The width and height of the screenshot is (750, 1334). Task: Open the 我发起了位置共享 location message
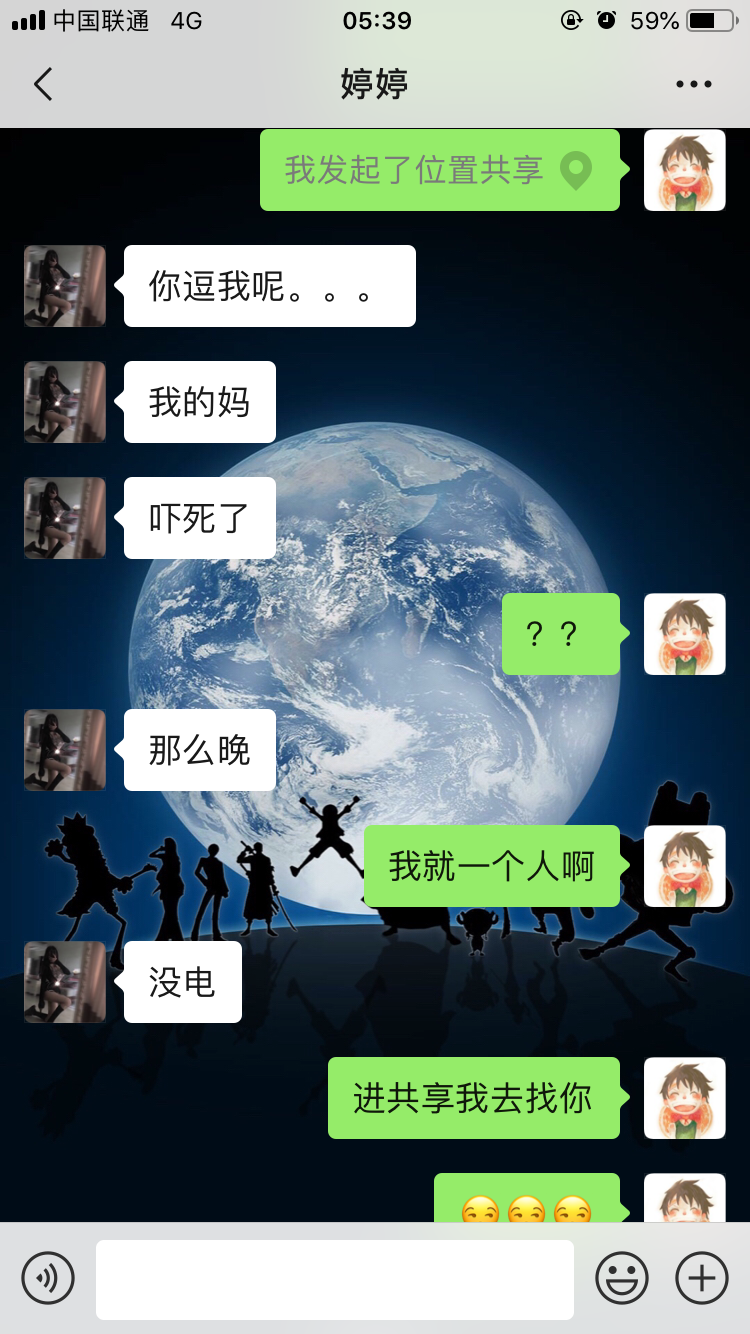click(440, 170)
